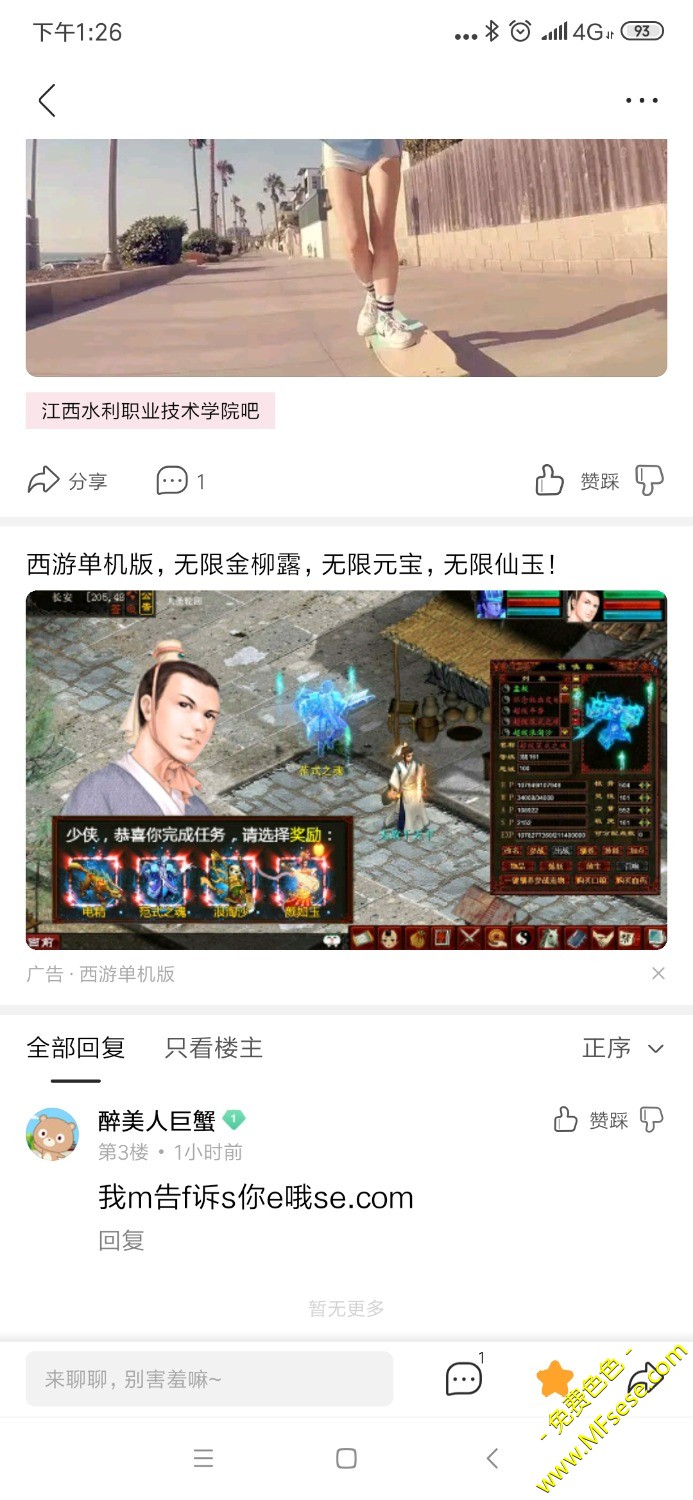Image resolution: width=693 pixels, height=1500 pixels.
Task: Tap the system home button
Action: pyautogui.click(x=346, y=1458)
